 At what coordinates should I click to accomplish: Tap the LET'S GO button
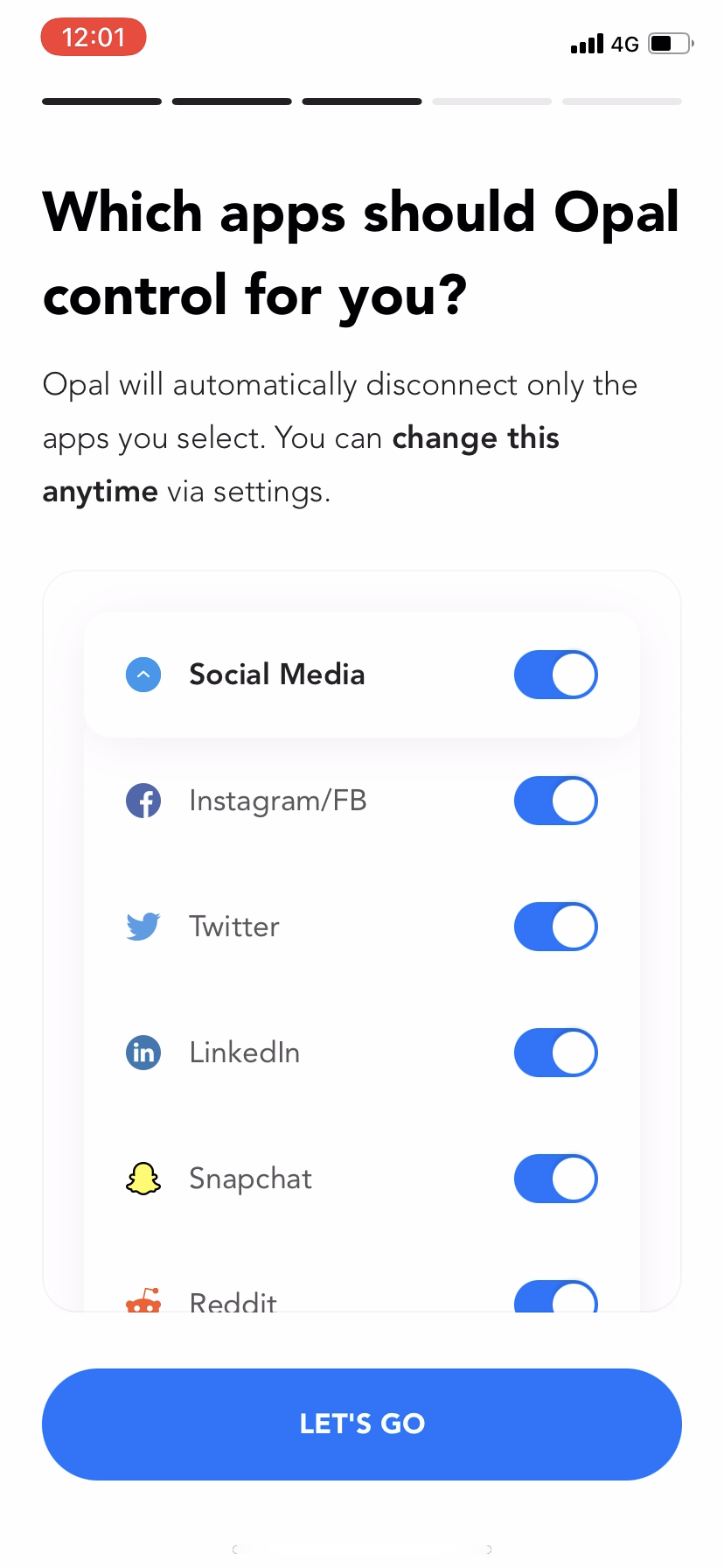(362, 1424)
